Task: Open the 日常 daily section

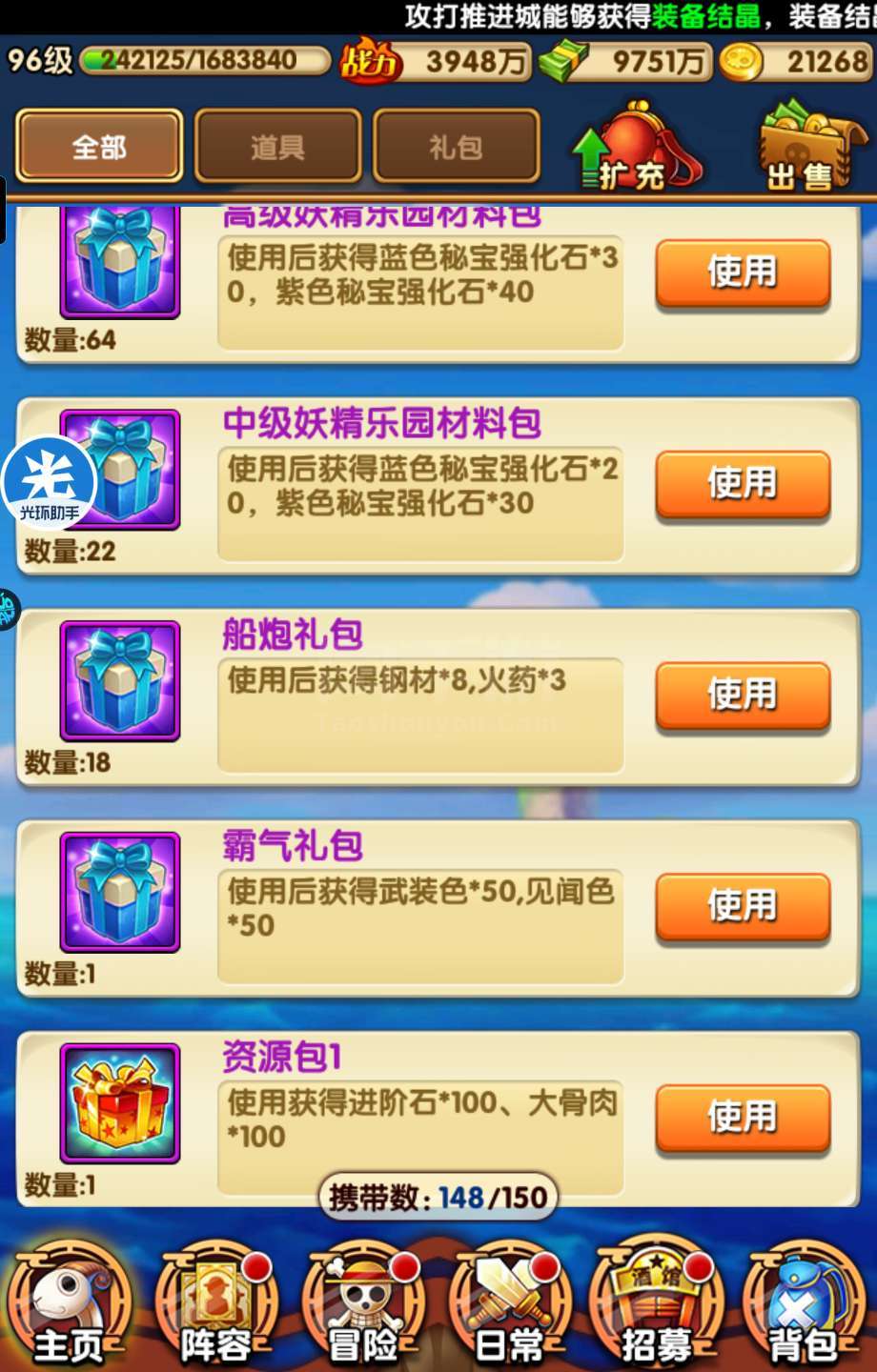Action: pos(510,1307)
